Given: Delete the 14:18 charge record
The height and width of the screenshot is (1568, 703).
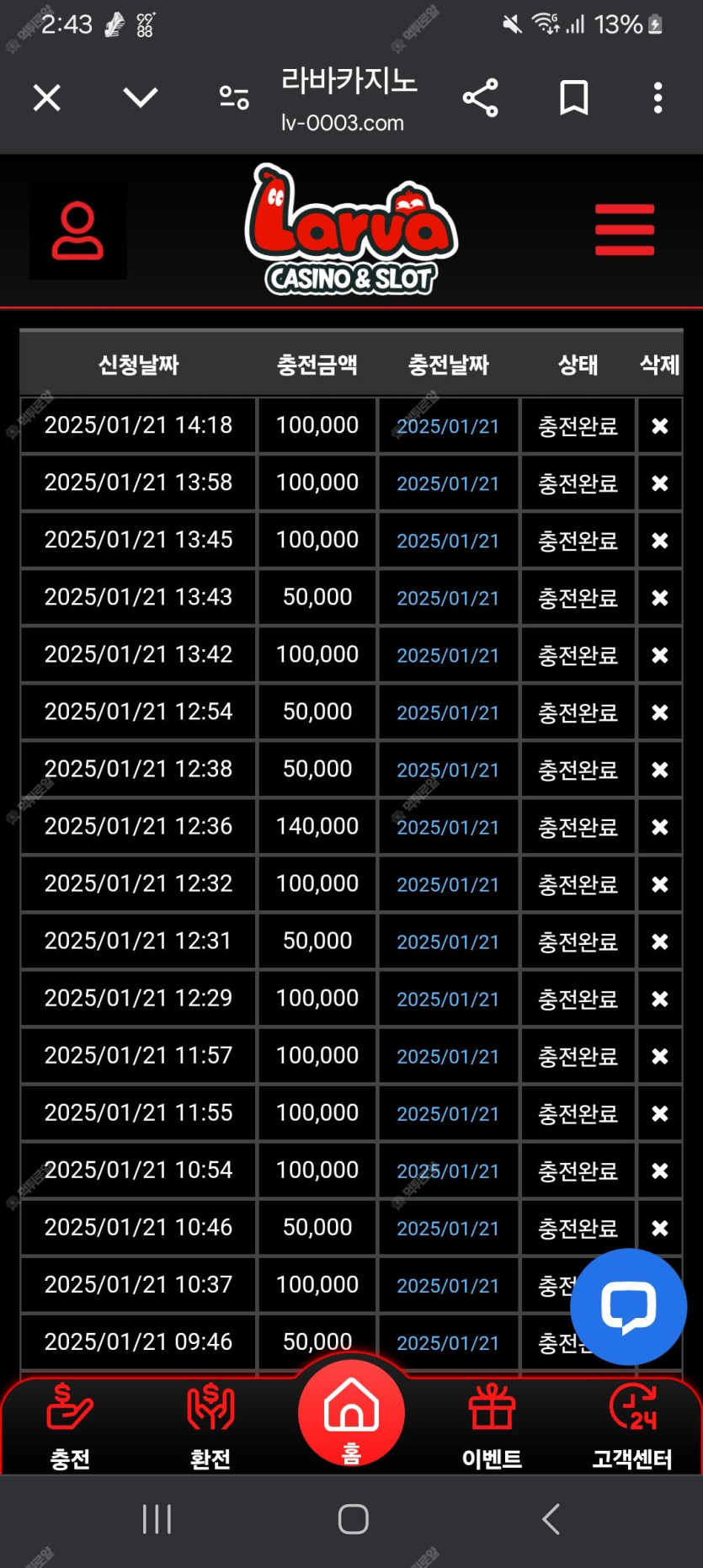Looking at the screenshot, I should [x=660, y=426].
